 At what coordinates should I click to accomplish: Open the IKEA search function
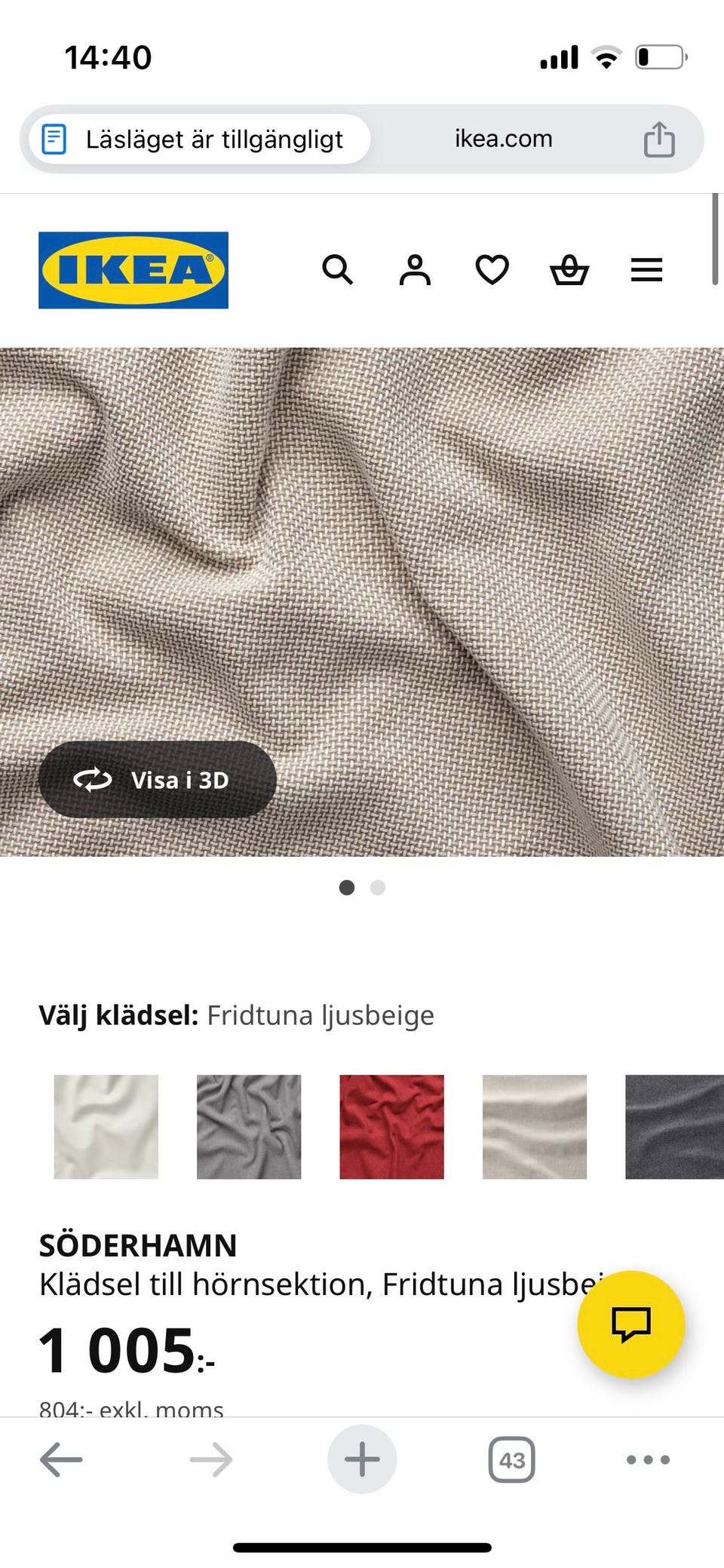tap(338, 269)
